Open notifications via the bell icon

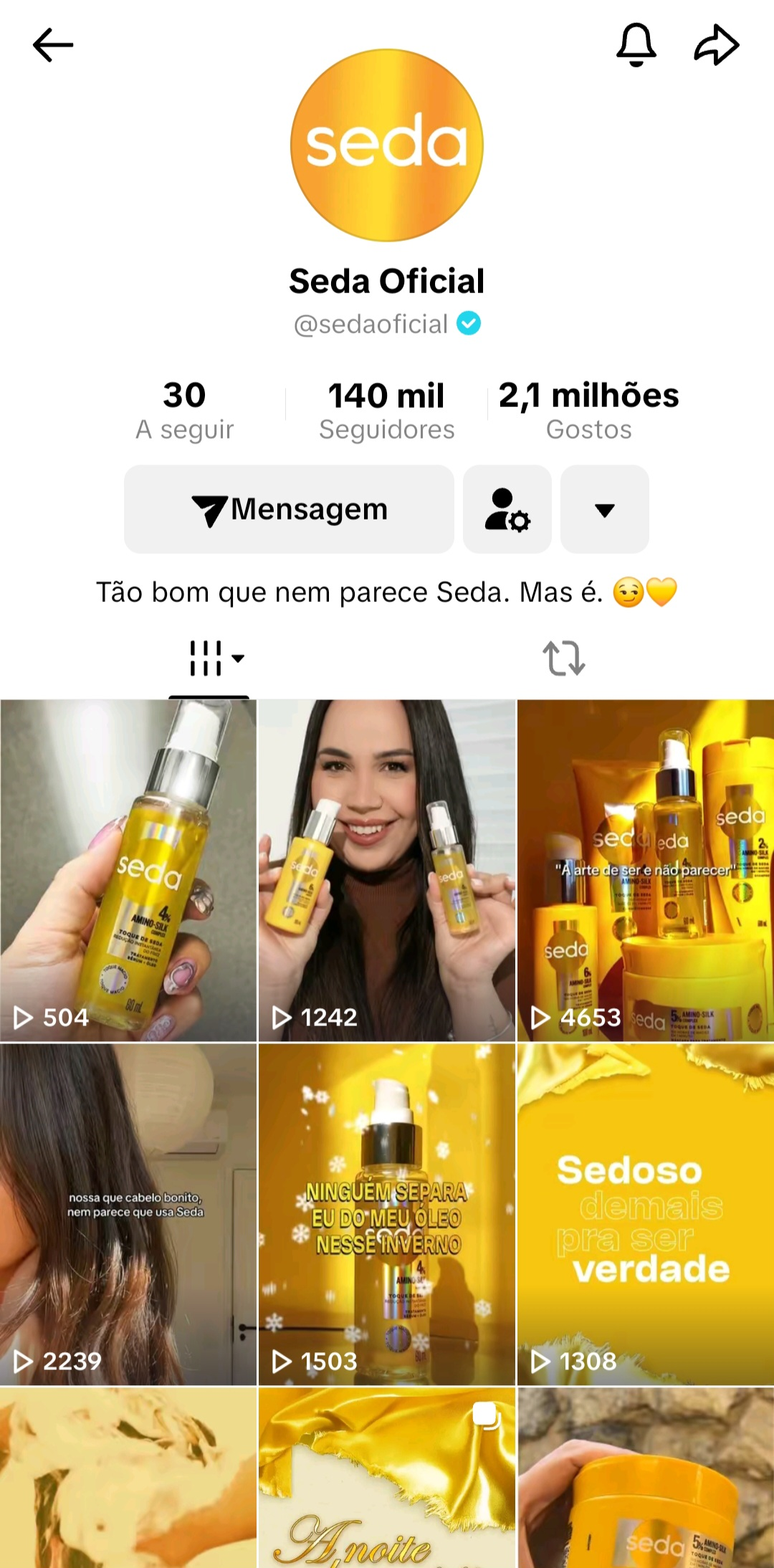[636, 44]
